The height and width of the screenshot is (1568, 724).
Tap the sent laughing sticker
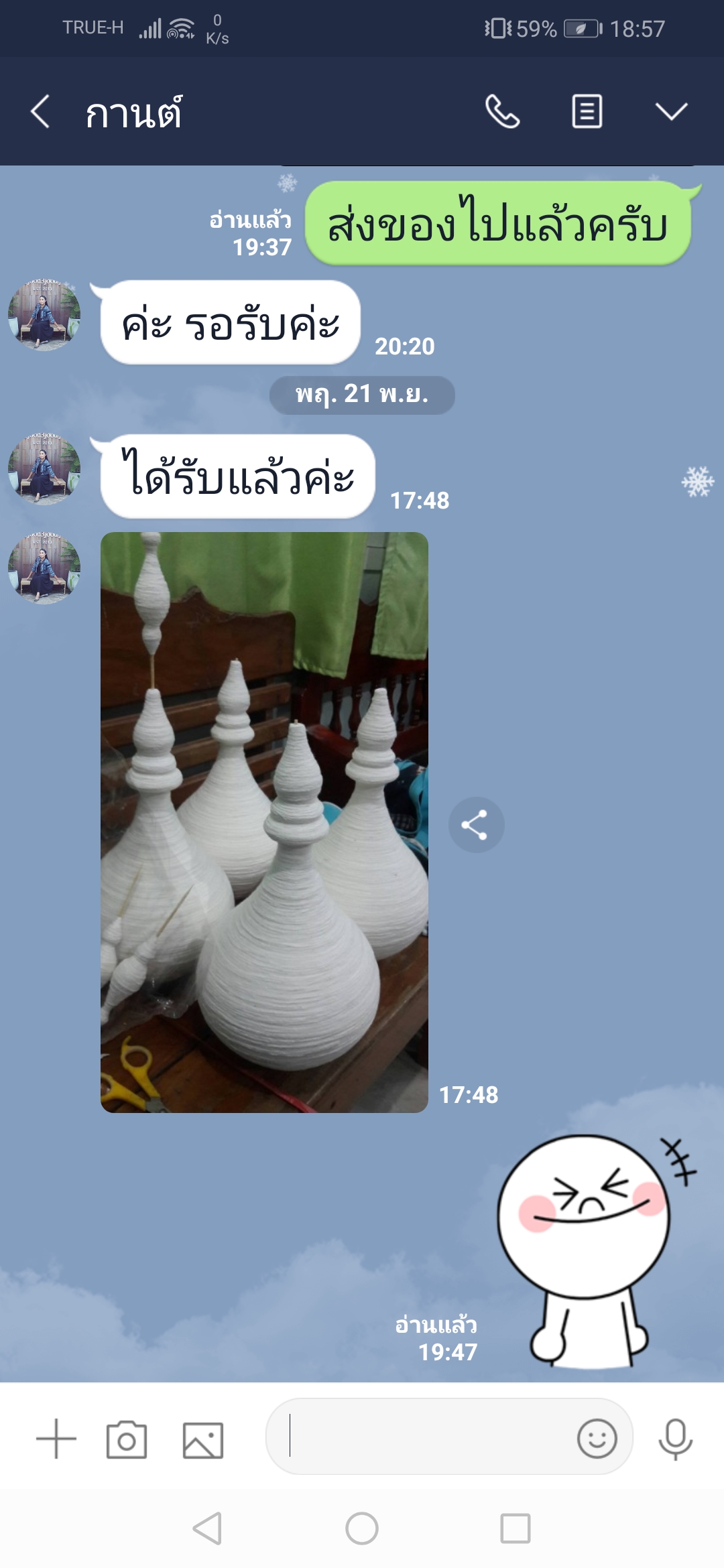point(590,1250)
